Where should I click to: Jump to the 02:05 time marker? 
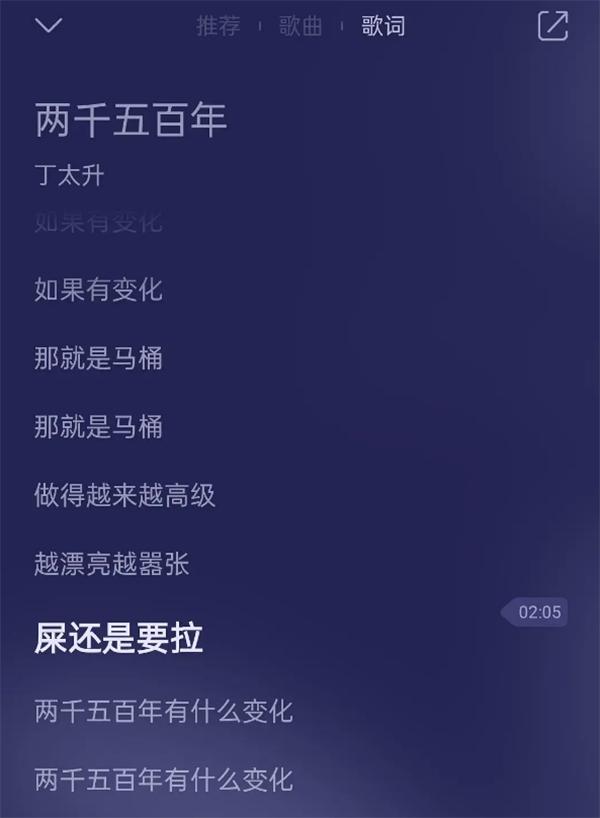coord(538,612)
